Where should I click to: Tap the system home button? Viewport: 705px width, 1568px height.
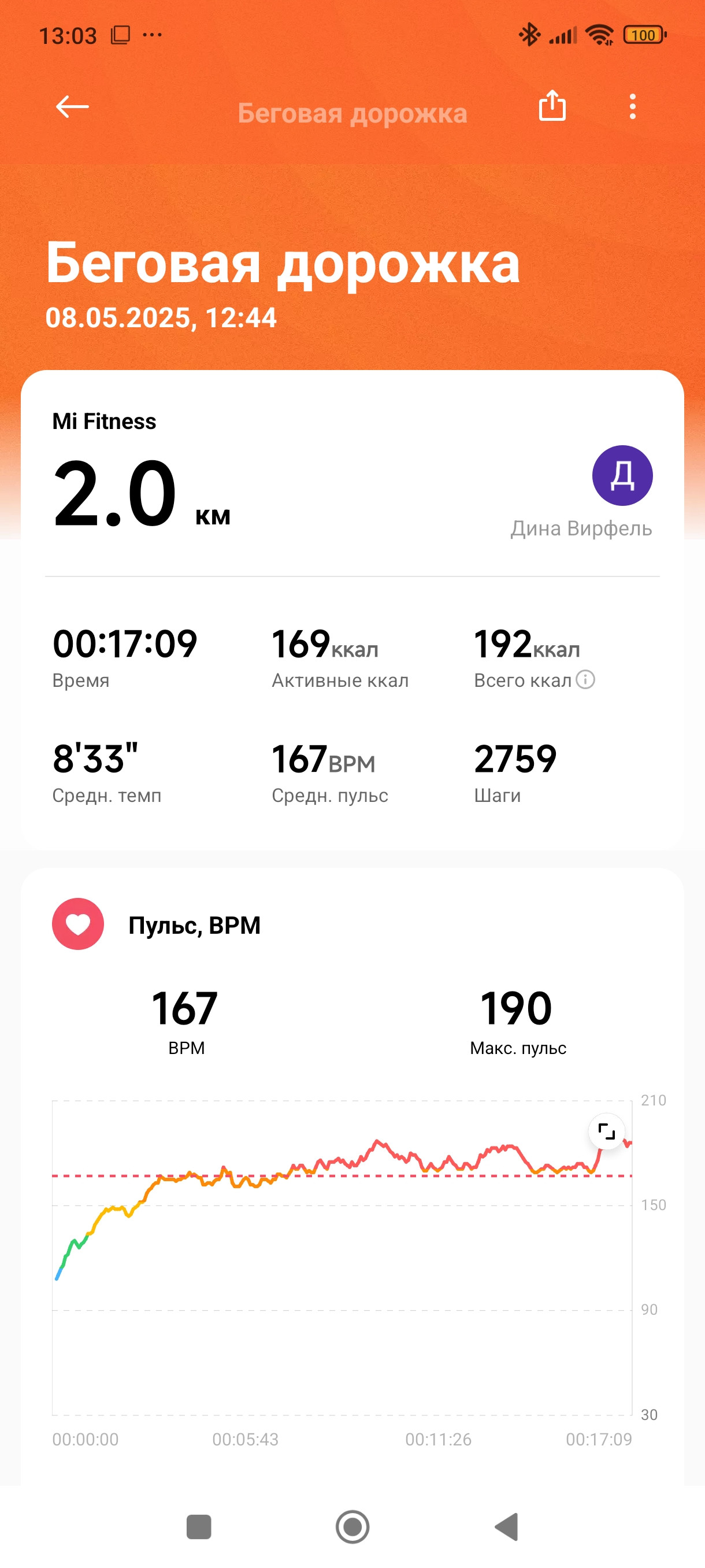click(353, 1527)
